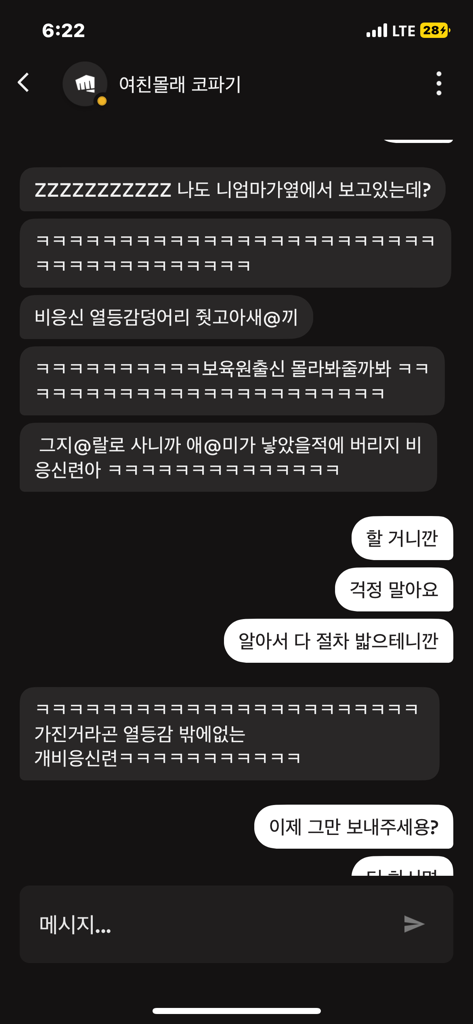Open the three-dot overflow menu

point(438,84)
